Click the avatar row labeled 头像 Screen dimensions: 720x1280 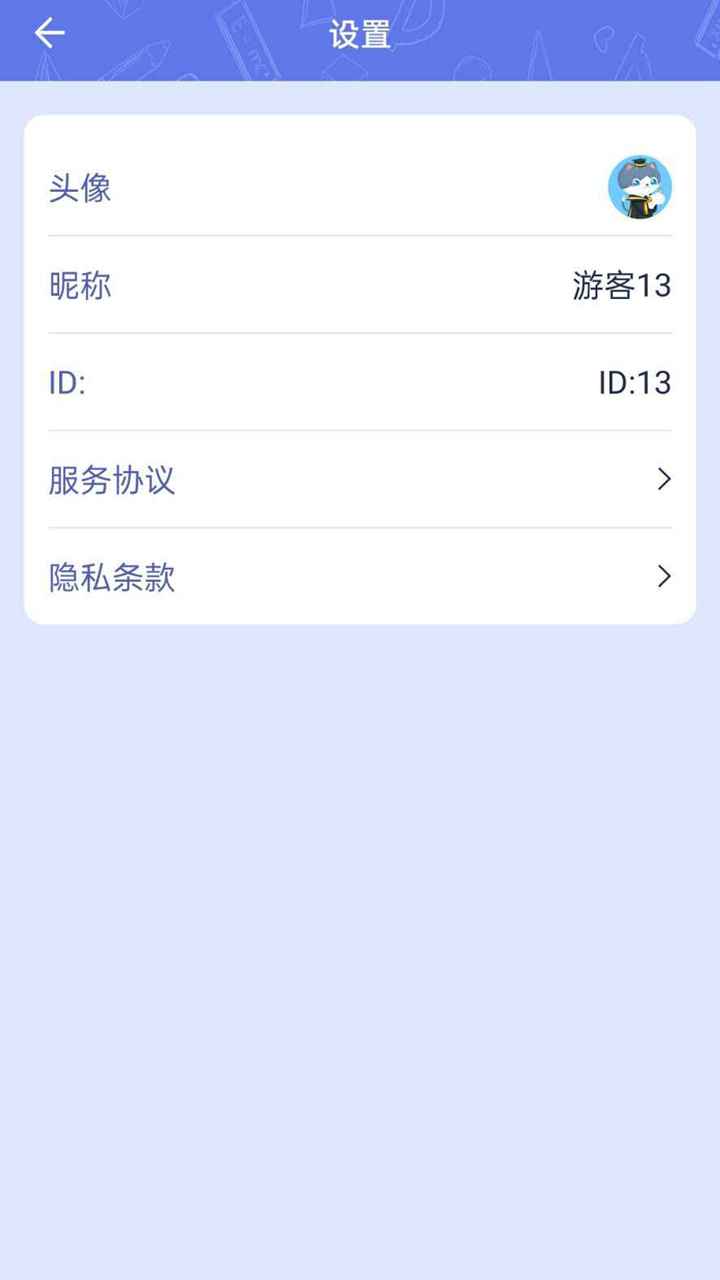[360, 186]
